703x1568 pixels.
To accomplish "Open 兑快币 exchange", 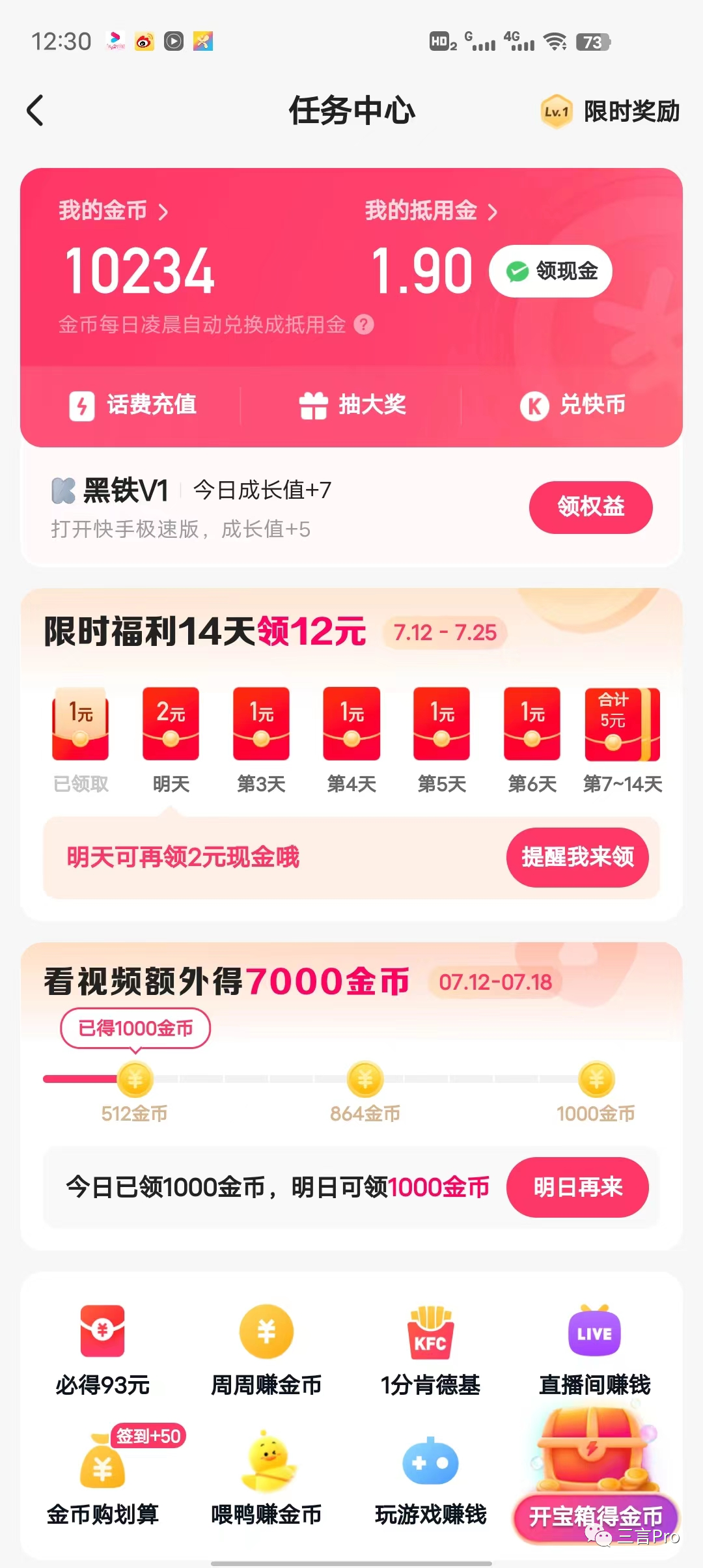I will point(573,405).
